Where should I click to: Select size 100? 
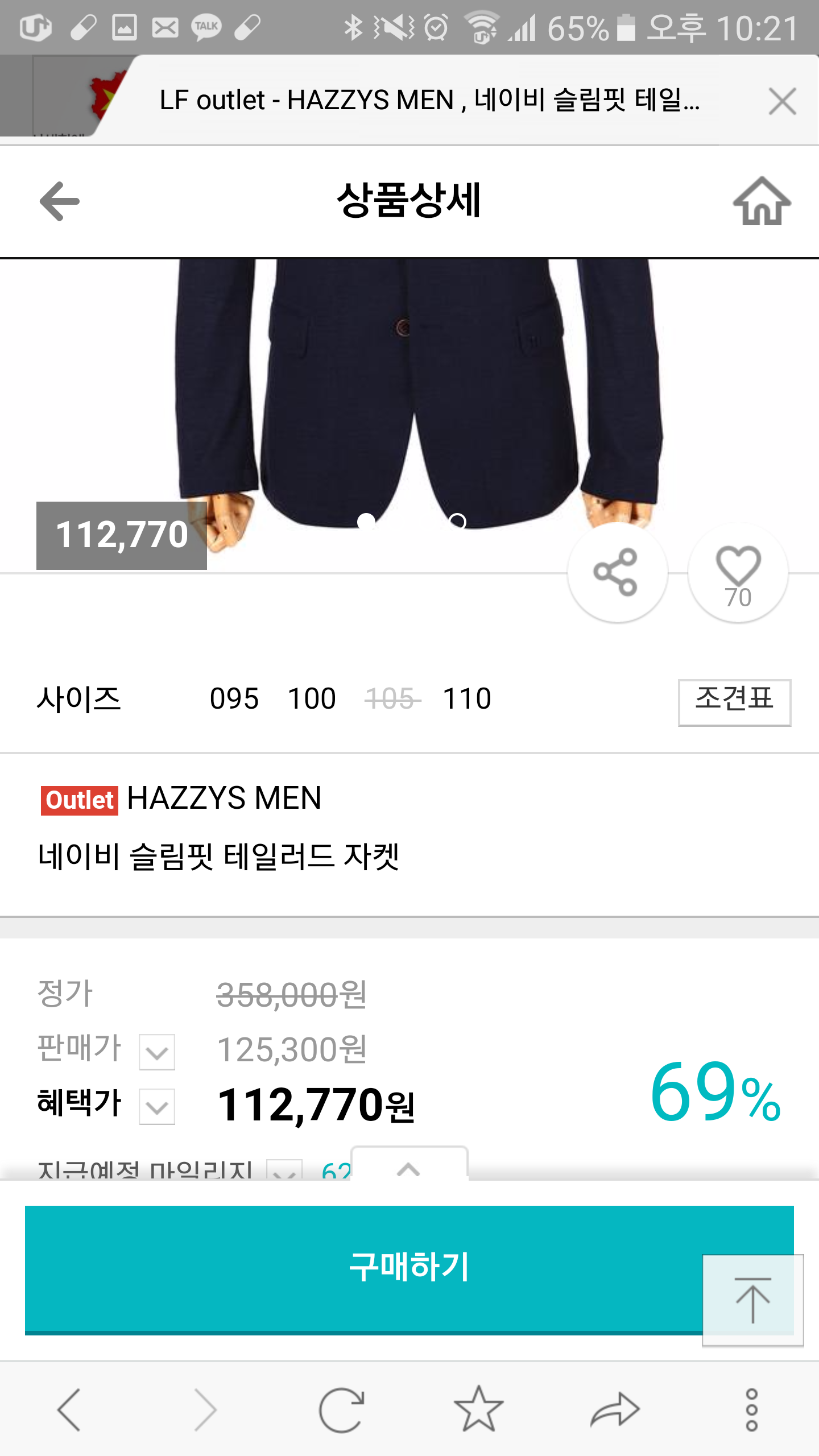pyautogui.click(x=312, y=698)
